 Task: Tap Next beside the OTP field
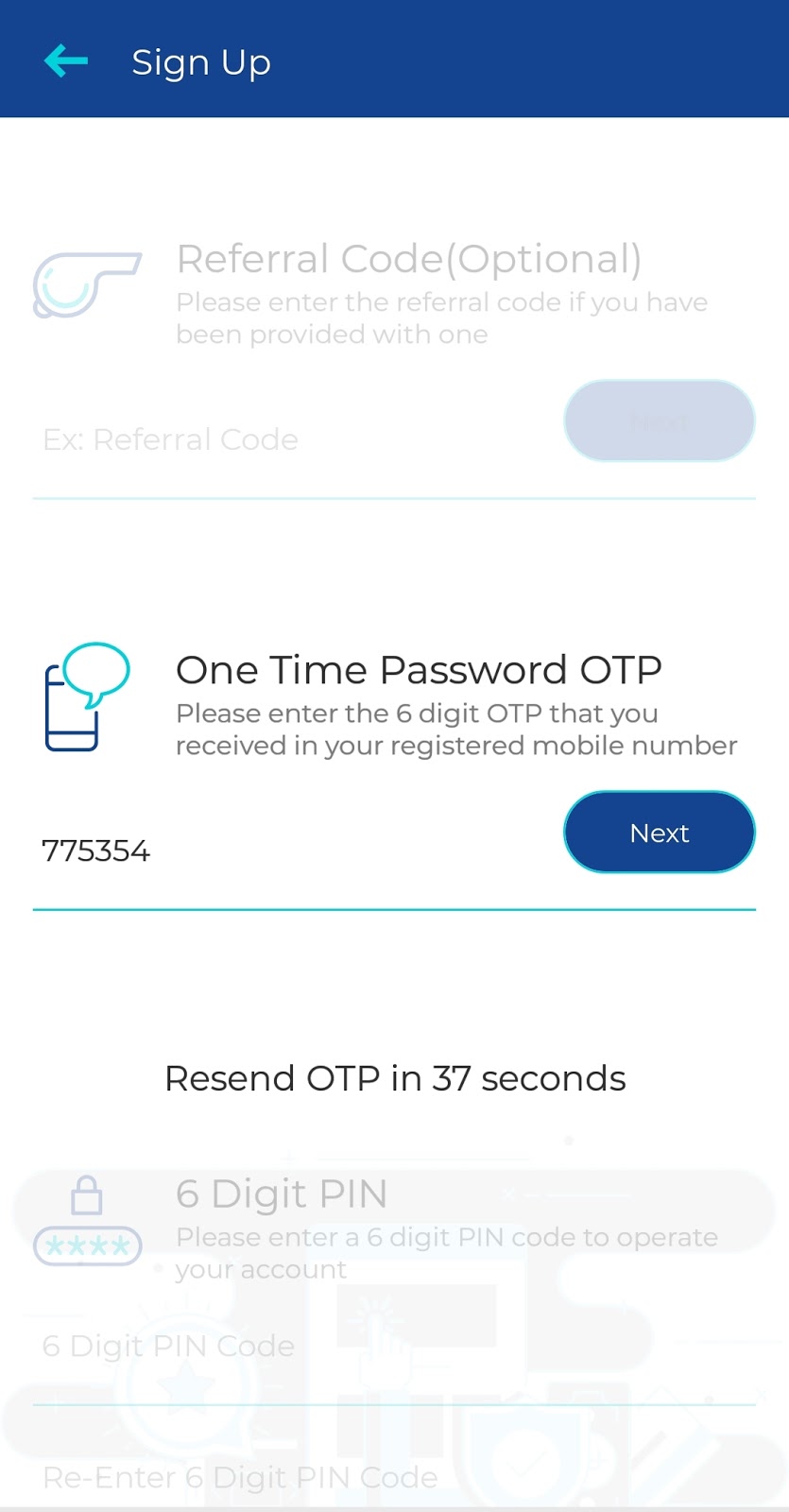coord(660,832)
